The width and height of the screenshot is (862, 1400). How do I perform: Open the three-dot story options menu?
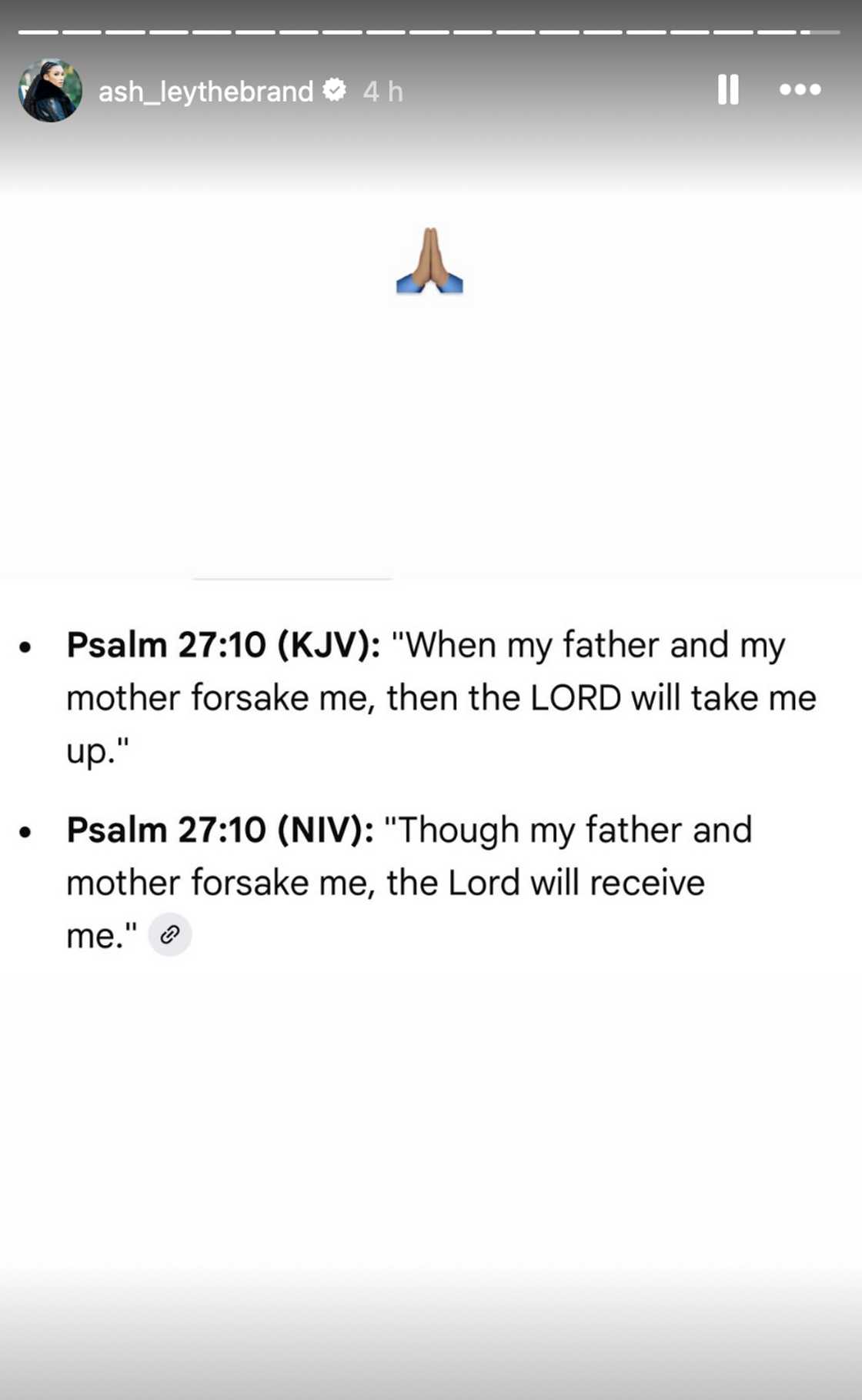[800, 90]
